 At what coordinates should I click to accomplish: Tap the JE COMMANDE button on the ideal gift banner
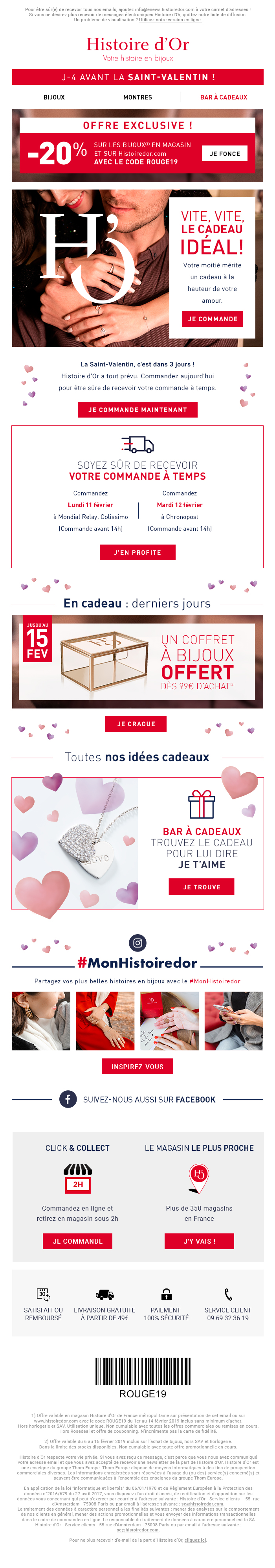point(212,319)
